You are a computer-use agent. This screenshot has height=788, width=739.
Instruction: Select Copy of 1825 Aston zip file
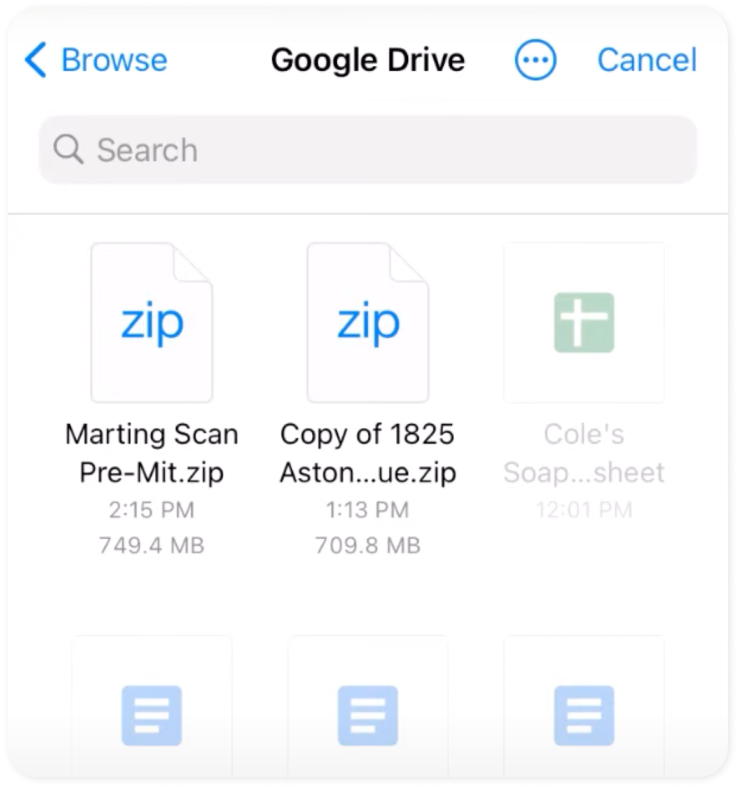point(367,323)
